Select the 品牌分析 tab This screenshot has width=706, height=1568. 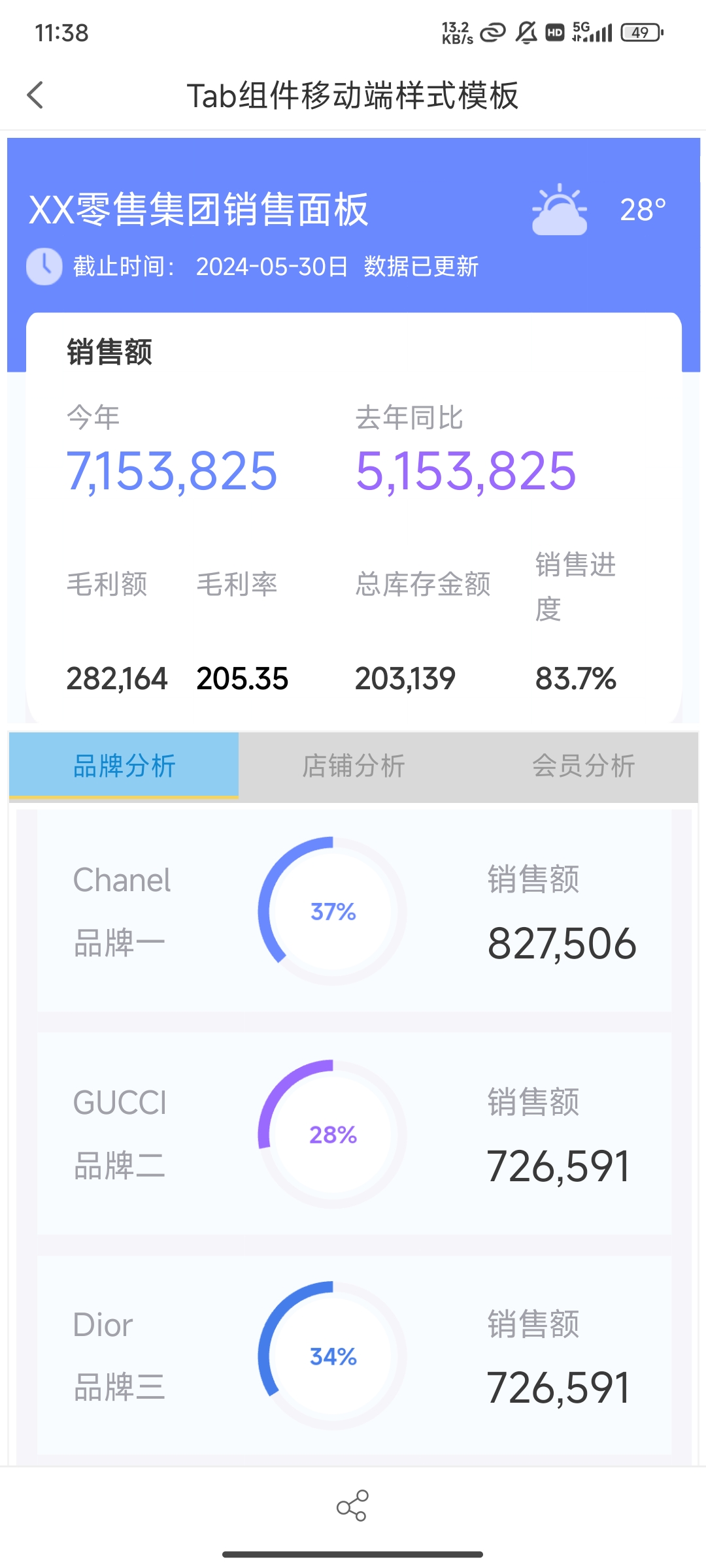tap(124, 766)
